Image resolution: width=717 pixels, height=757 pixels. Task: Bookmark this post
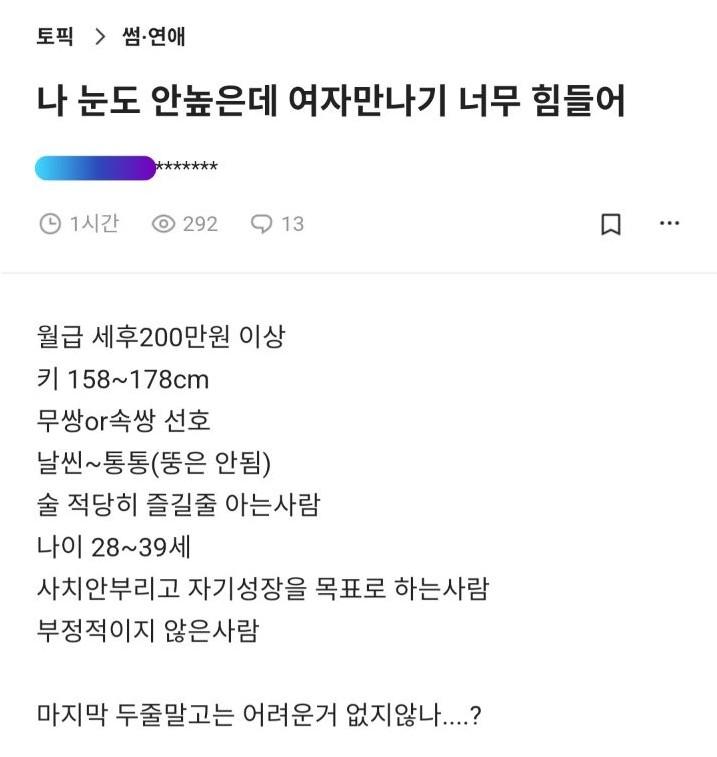[x=610, y=224]
